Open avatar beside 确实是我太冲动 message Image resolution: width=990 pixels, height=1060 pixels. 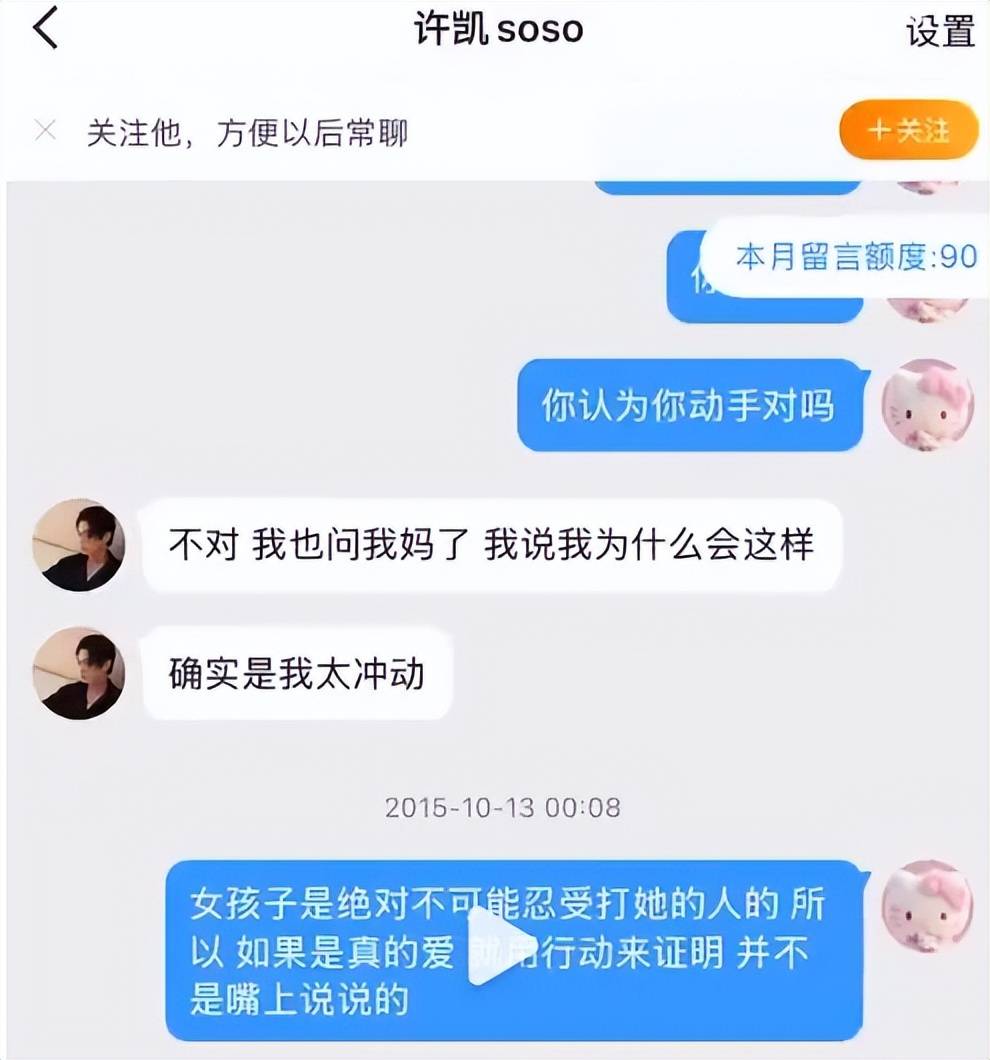[x=79, y=673]
